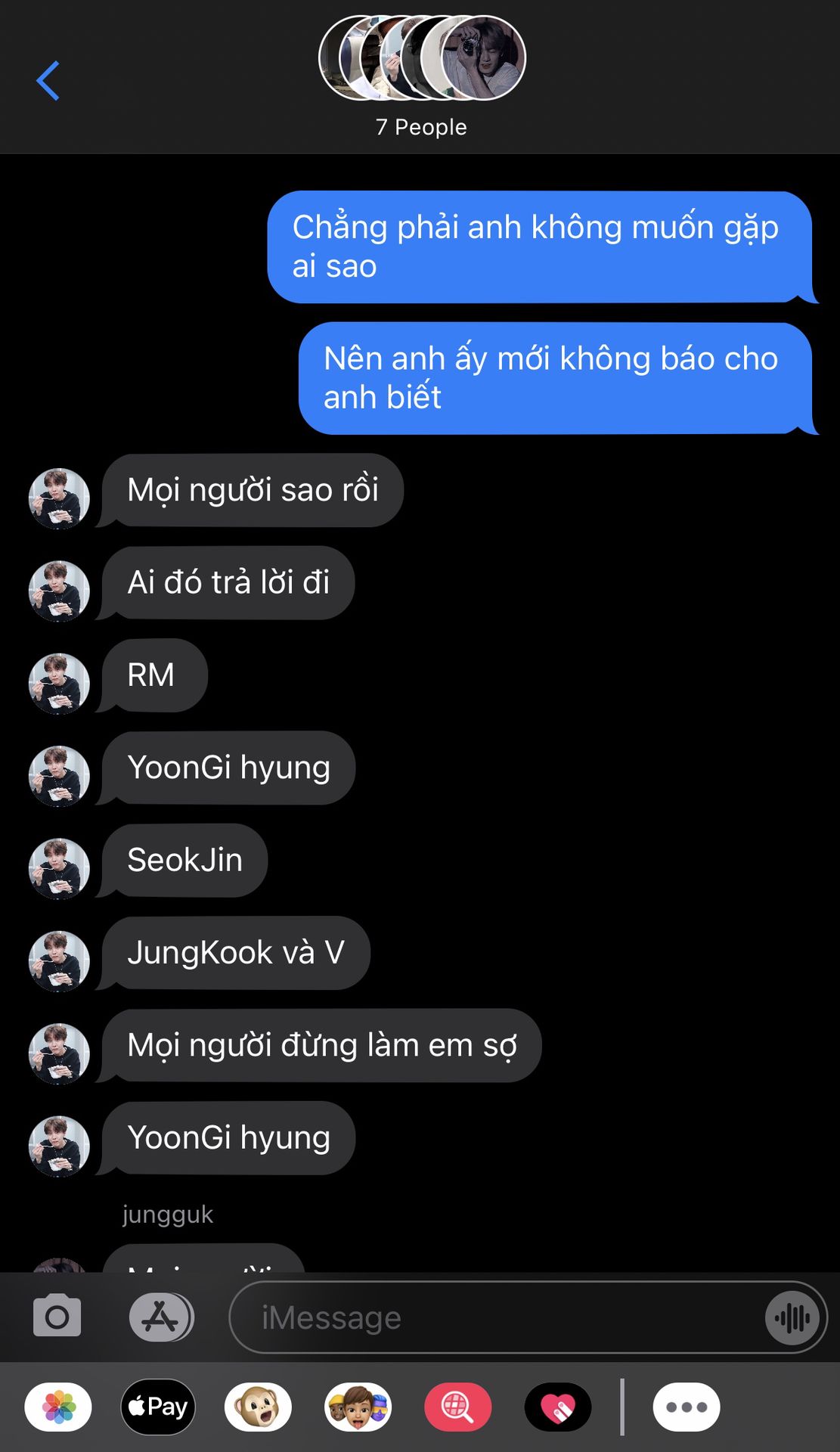This screenshot has height=1452, width=840.
Task: Go back to the conversations list
Action: pos(48,81)
